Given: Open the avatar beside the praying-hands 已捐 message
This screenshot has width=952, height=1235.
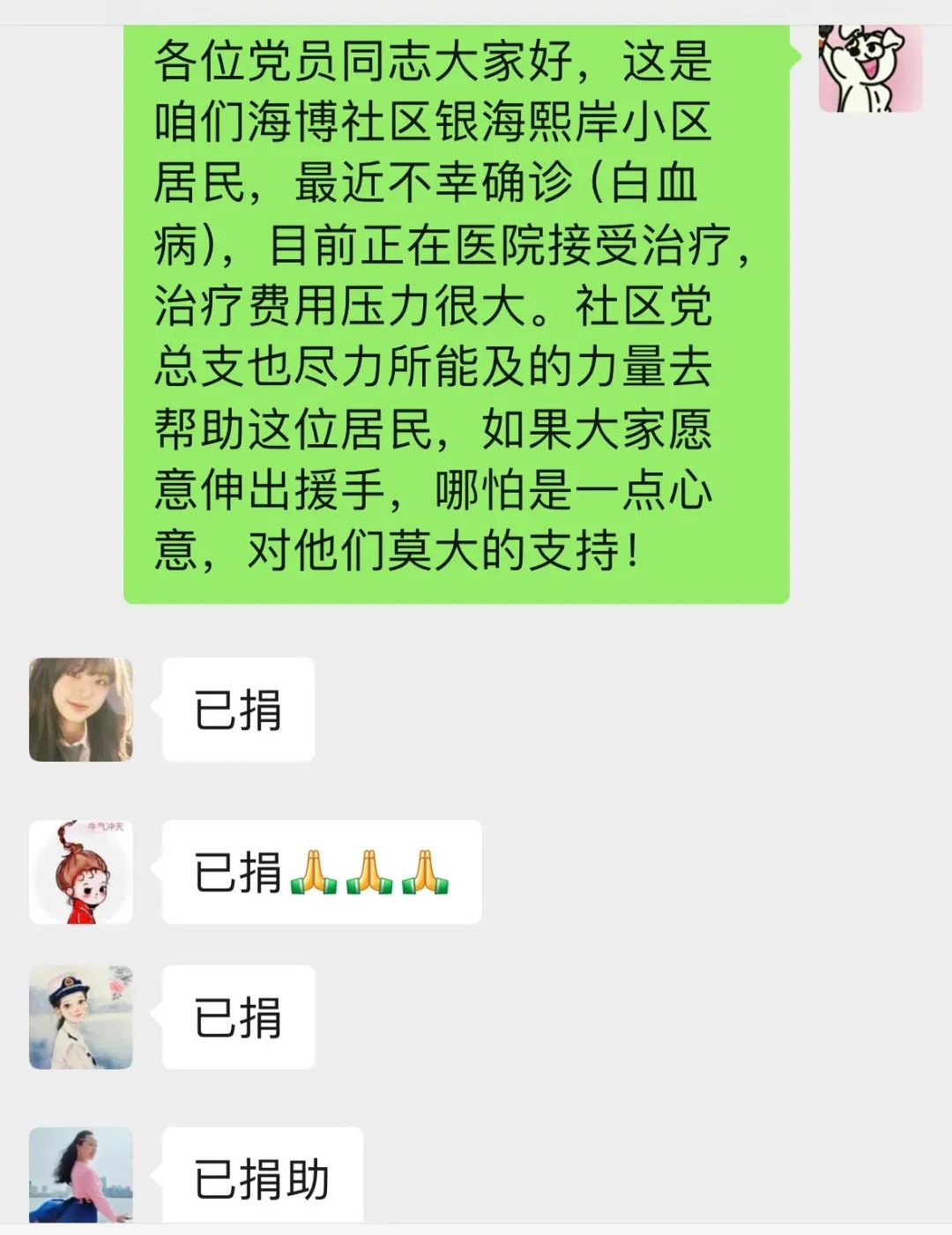Looking at the screenshot, I should click(x=81, y=872).
